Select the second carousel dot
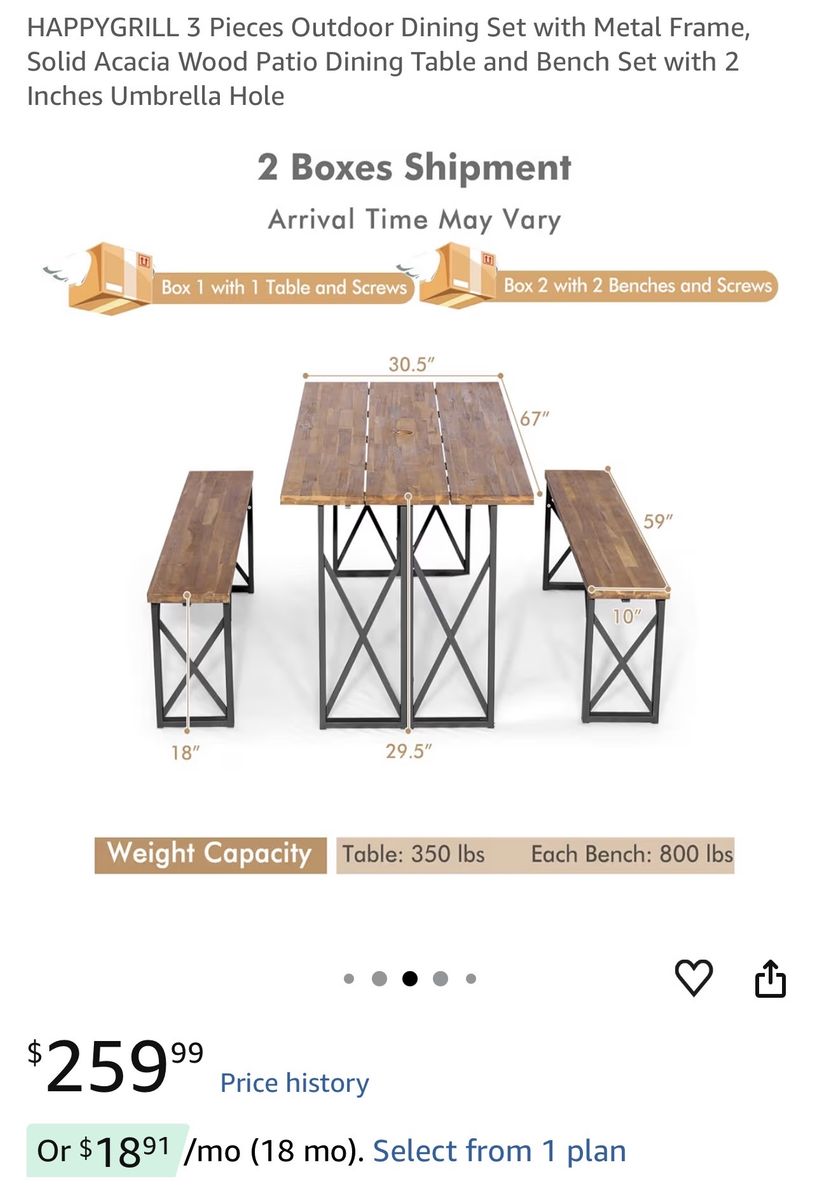Viewport: 820px width, 1200px height. (379, 978)
